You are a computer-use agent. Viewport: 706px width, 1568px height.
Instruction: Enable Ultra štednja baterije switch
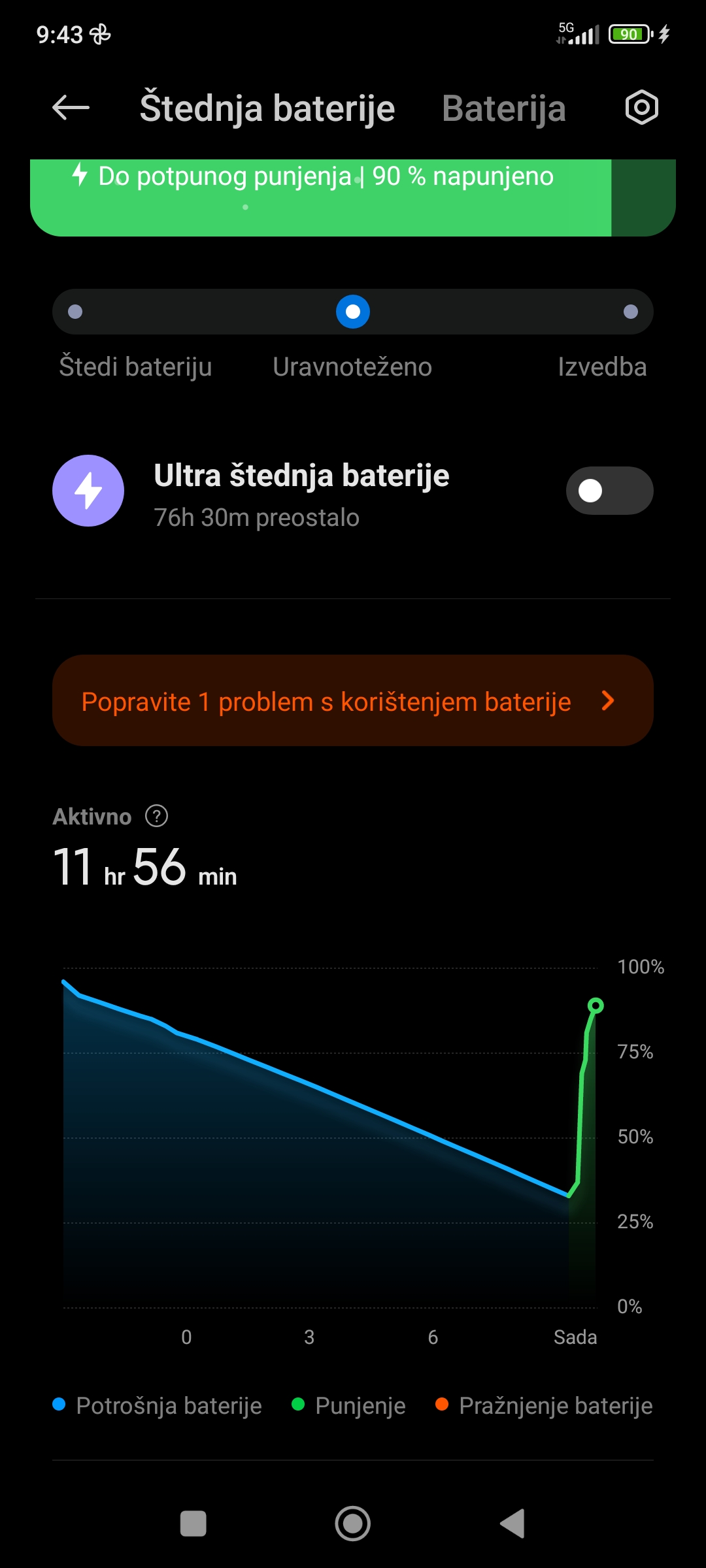pos(609,491)
